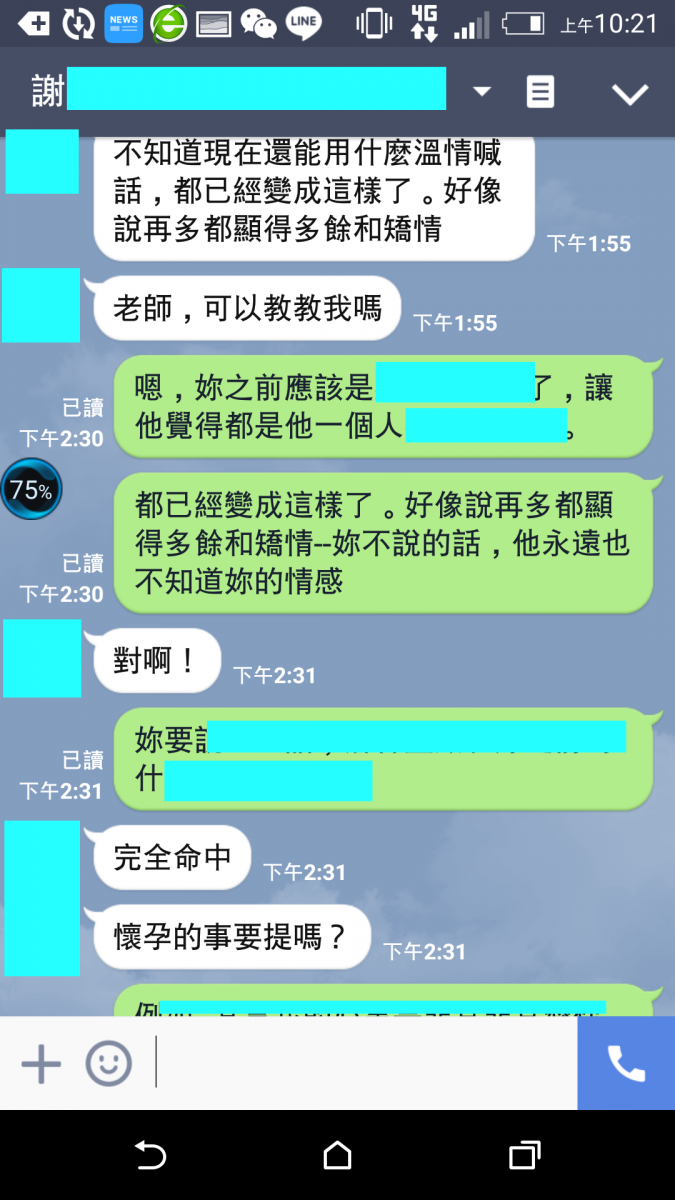Tap the floating 75% battery widget
This screenshot has width=675, height=1200.
(x=31, y=490)
